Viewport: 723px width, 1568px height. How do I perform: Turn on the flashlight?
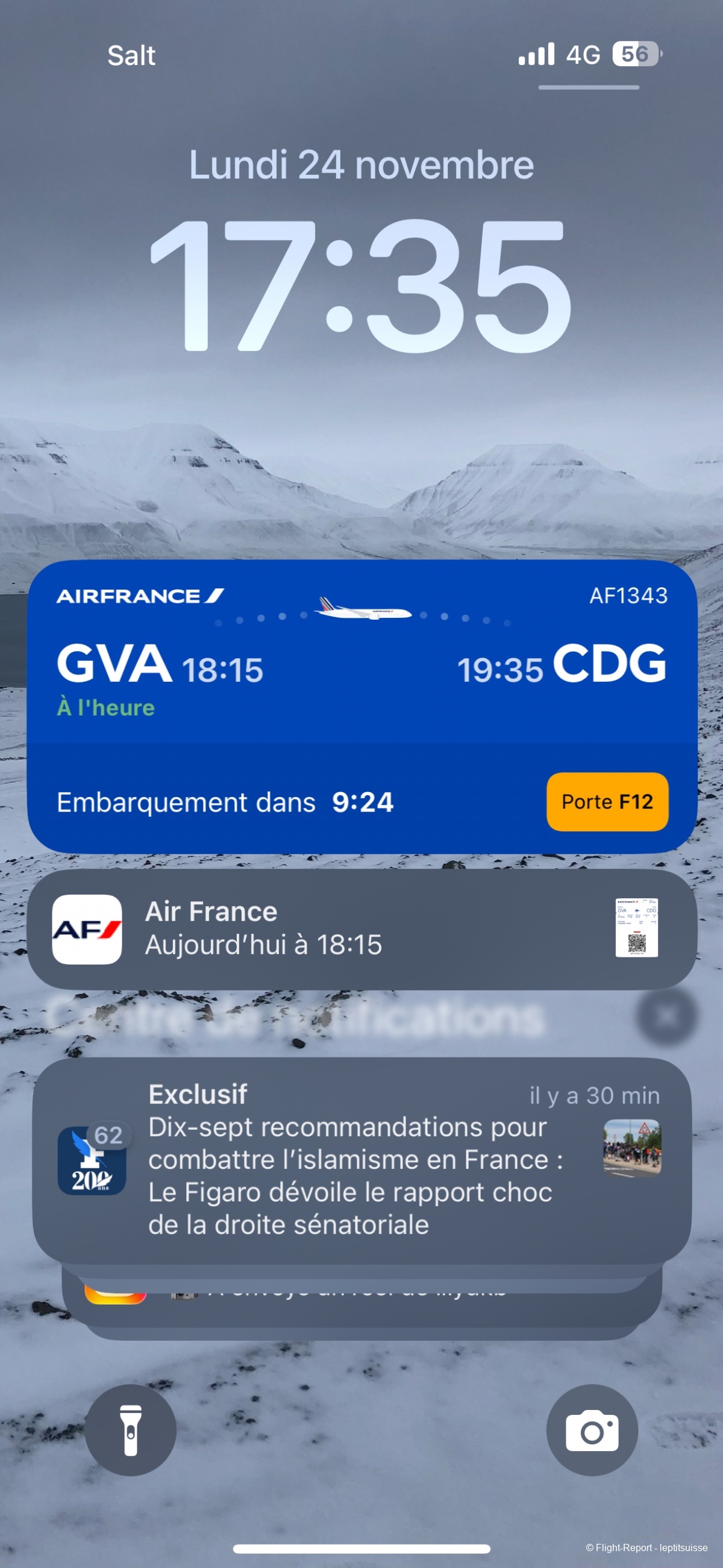click(x=130, y=1429)
